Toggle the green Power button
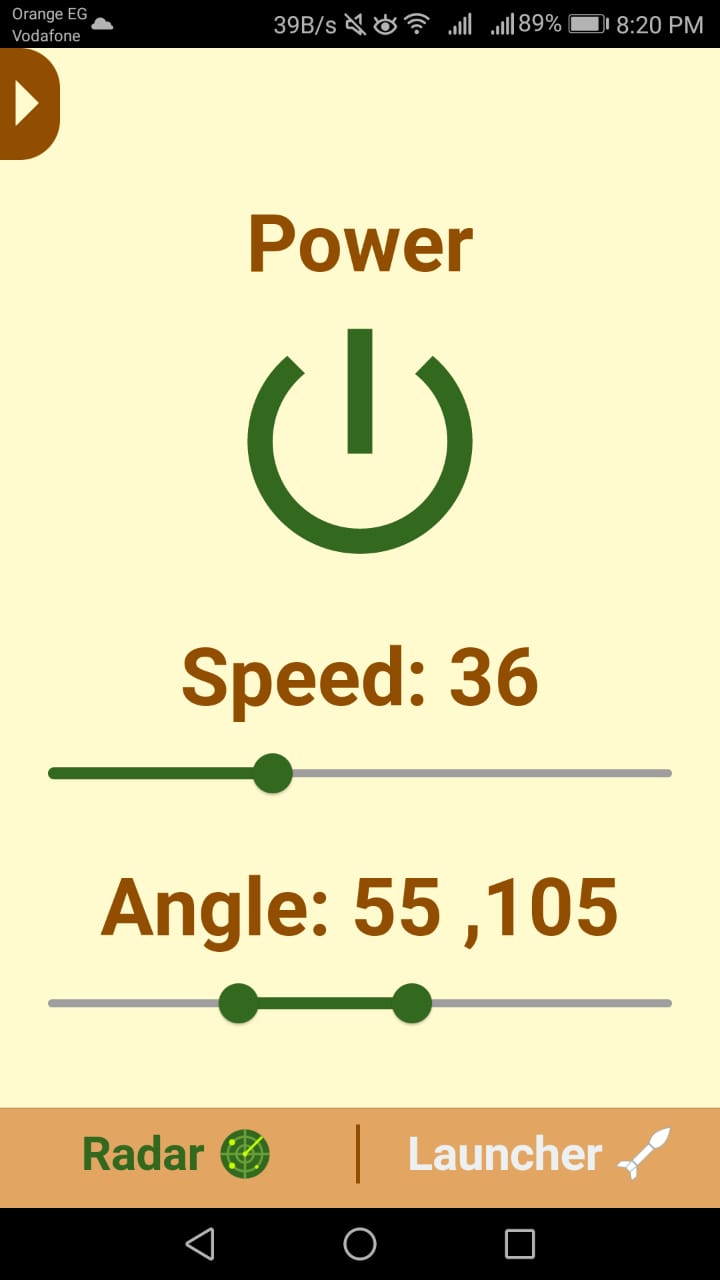 pyautogui.click(x=360, y=440)
